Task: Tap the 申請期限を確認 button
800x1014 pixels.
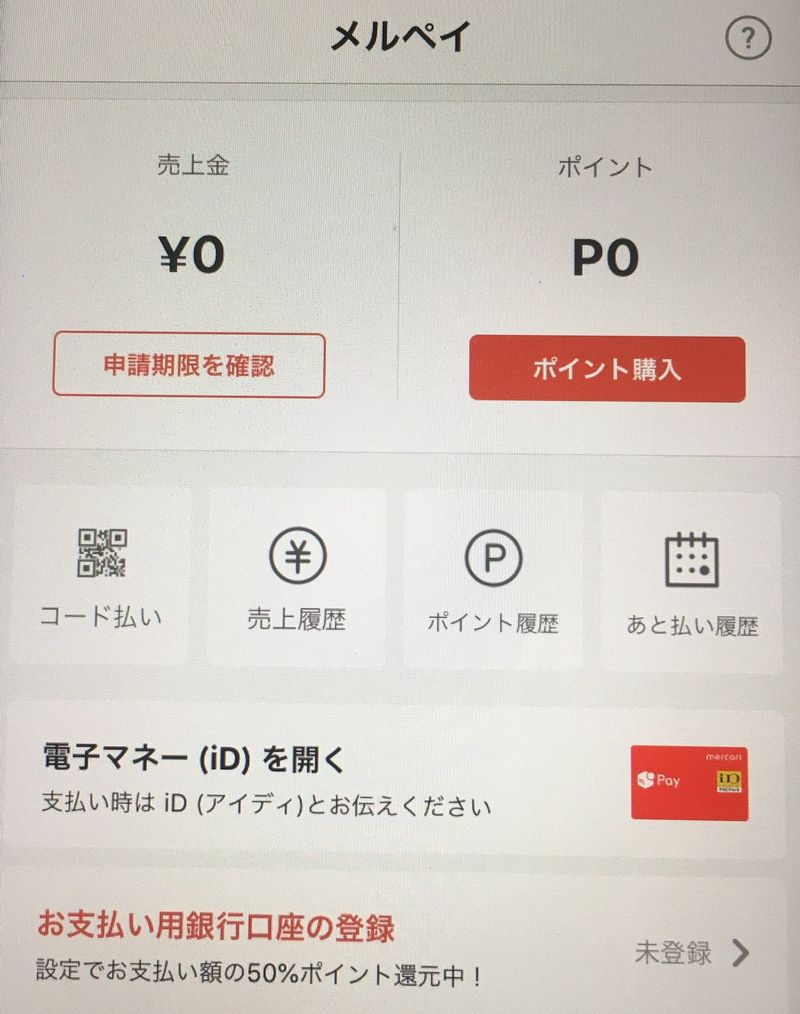Action: [x=189, y=366]
